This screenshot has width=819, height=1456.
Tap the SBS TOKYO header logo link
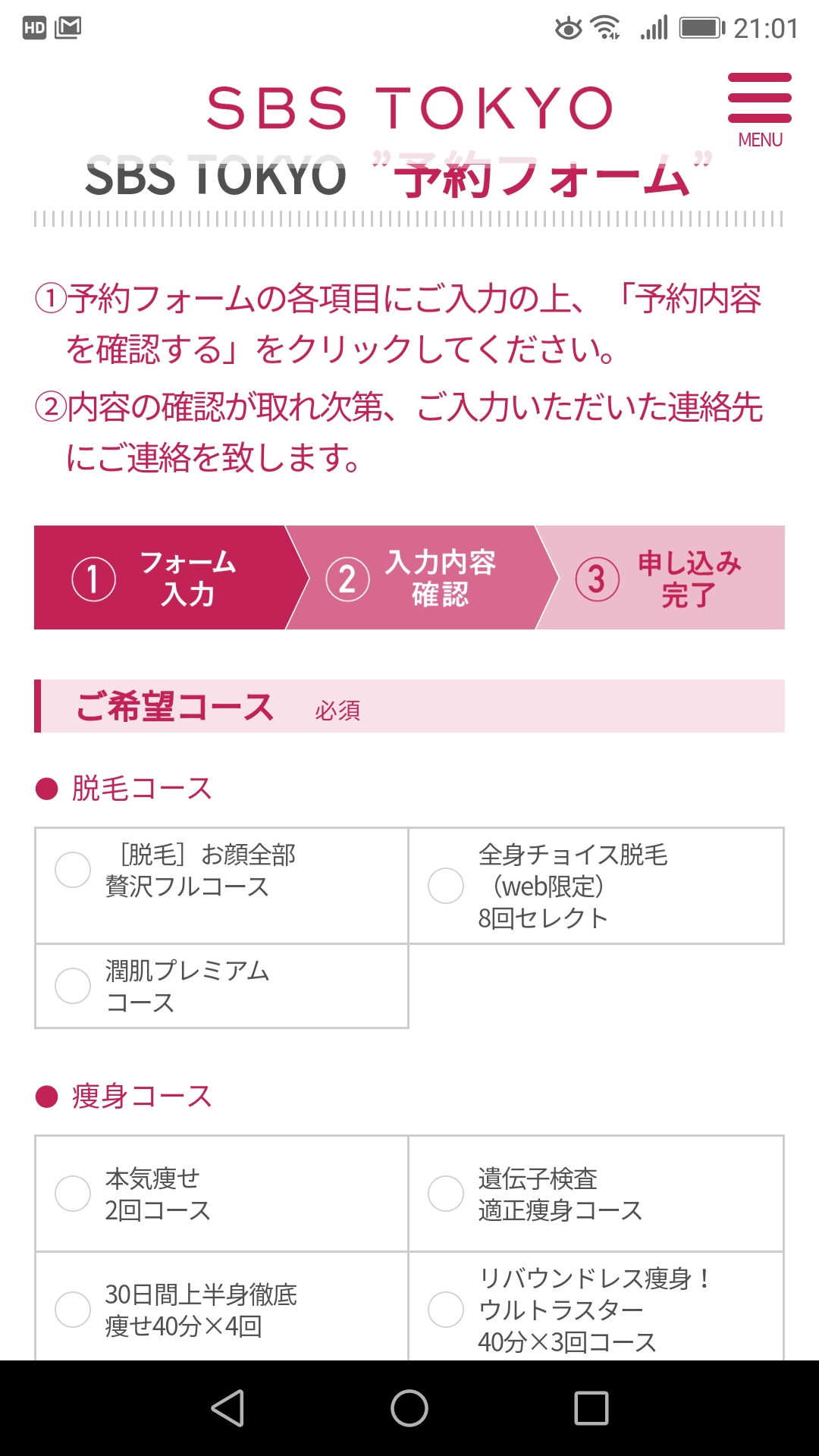click(x=409, y=108)
